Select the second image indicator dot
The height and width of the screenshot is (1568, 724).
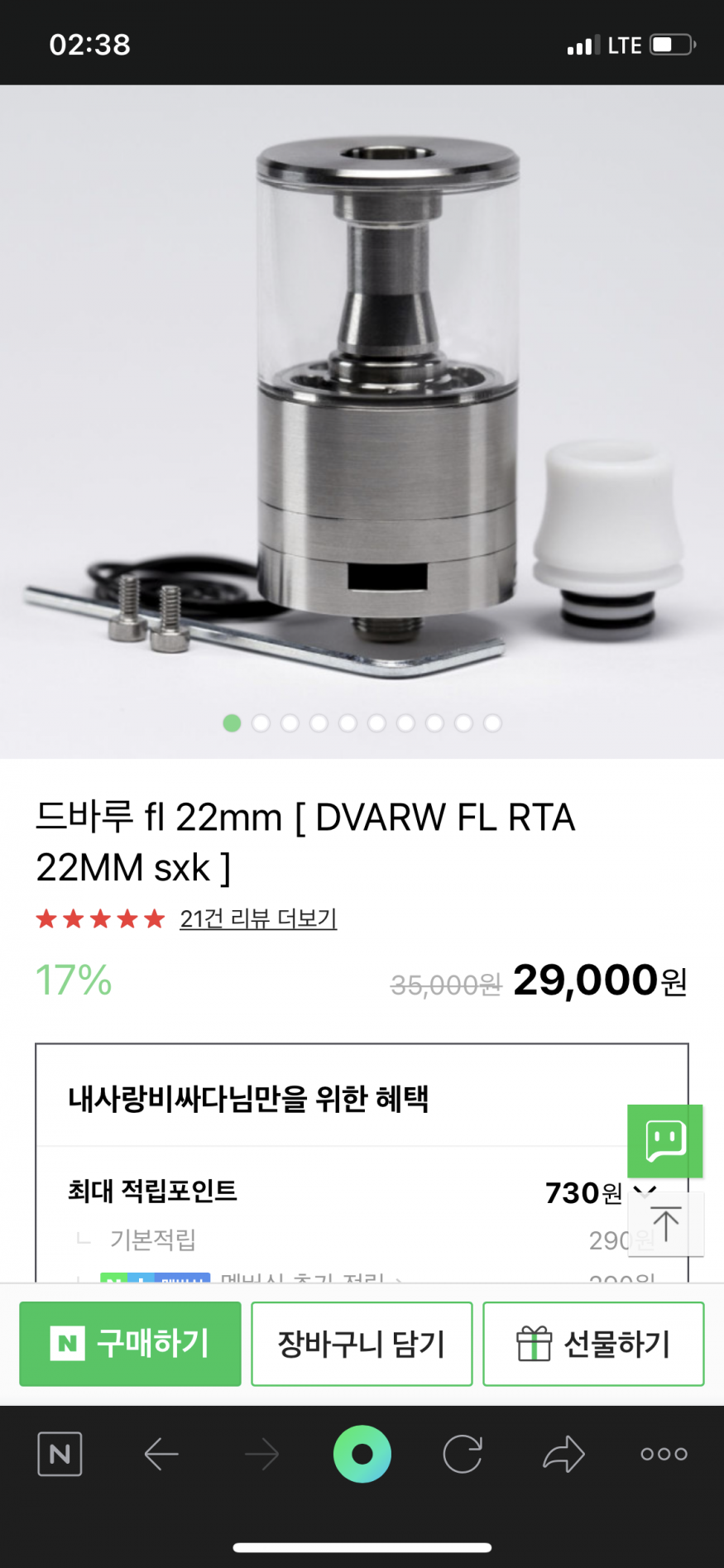[x=261, y=723]
